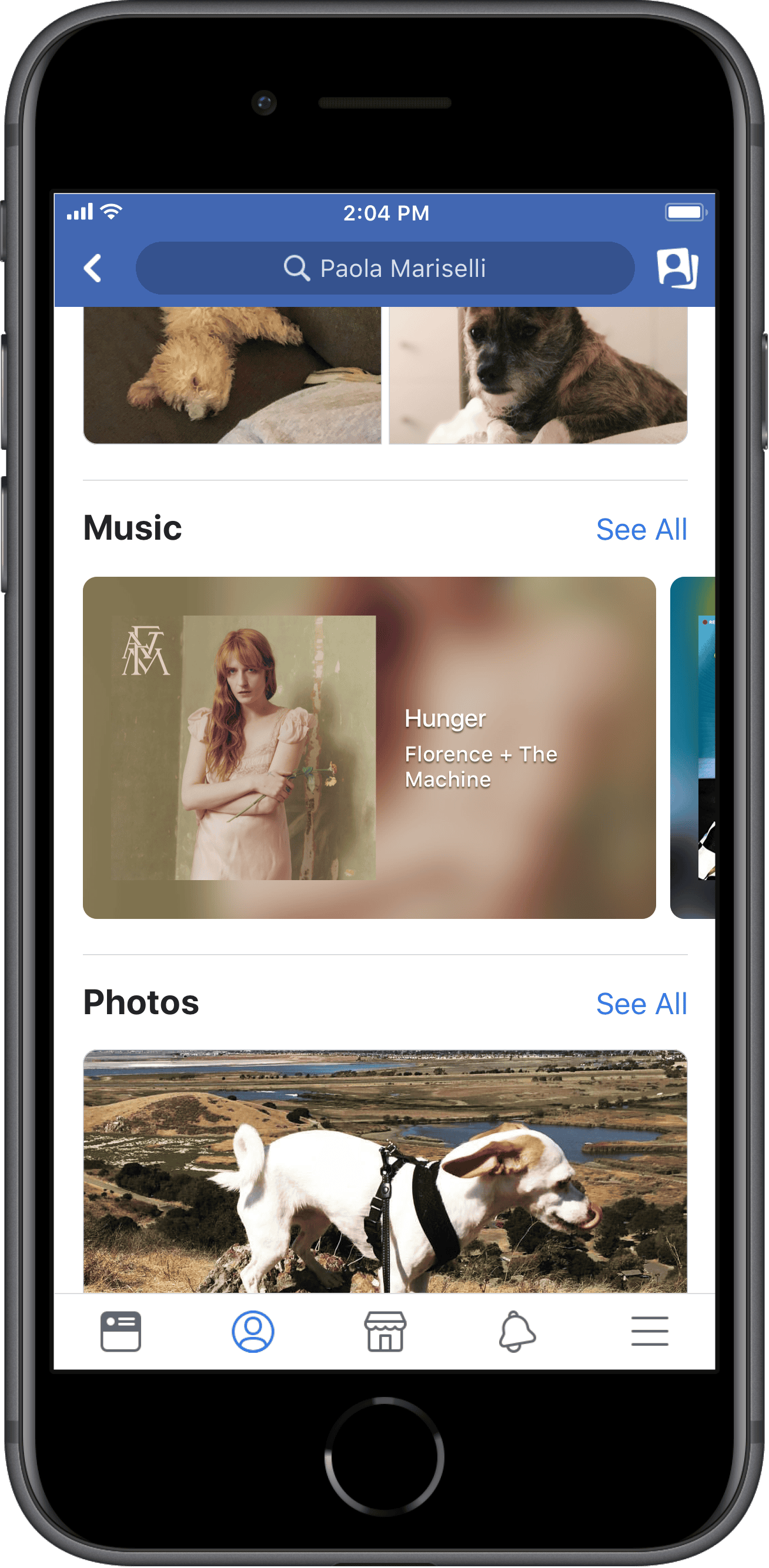Screen dimensions: 769x1568
Task: Switch to the News Feed tab
Action: click(x=121, y=1331)
